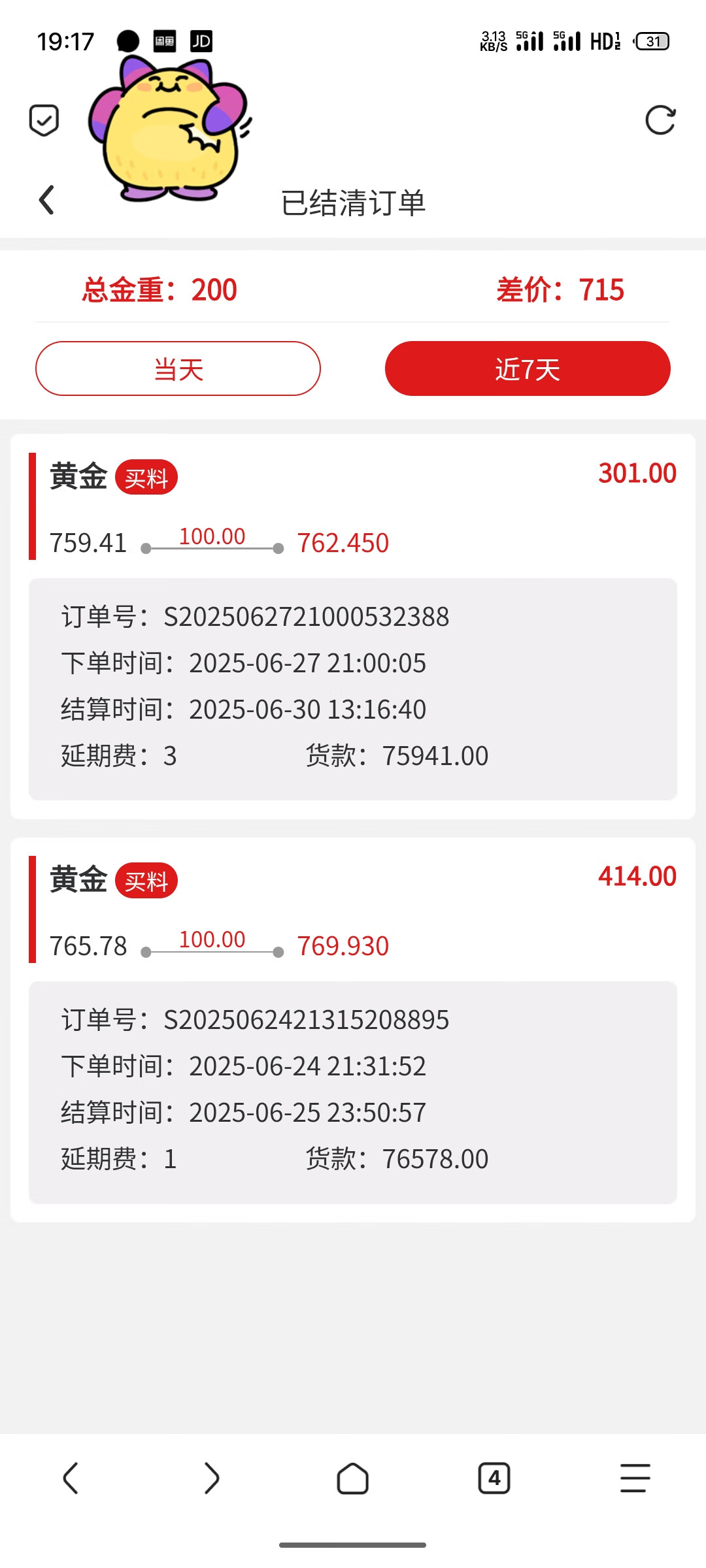Go back from 已结清订单 page

click(x=46, y=200)
